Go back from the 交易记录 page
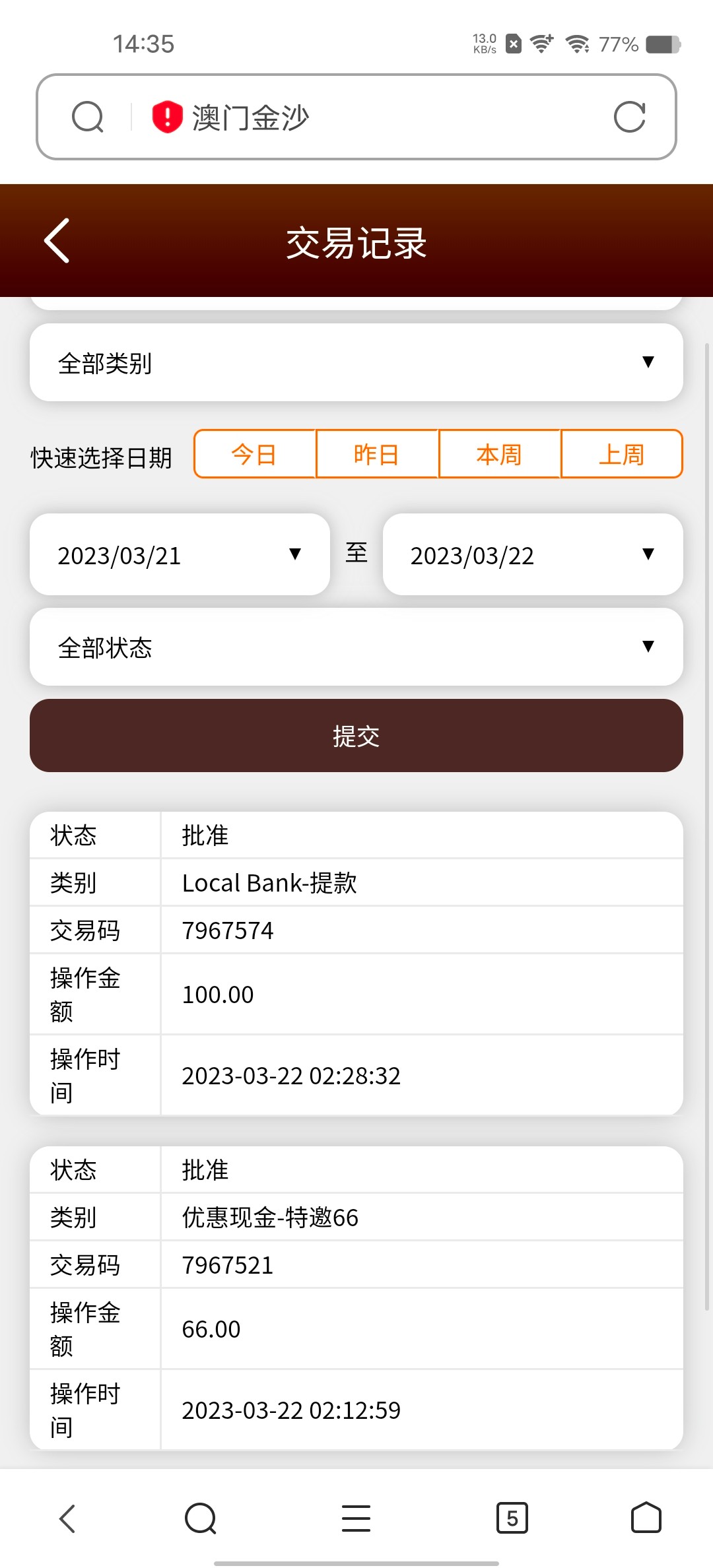Screen dimensions: 713x1568 57,241
